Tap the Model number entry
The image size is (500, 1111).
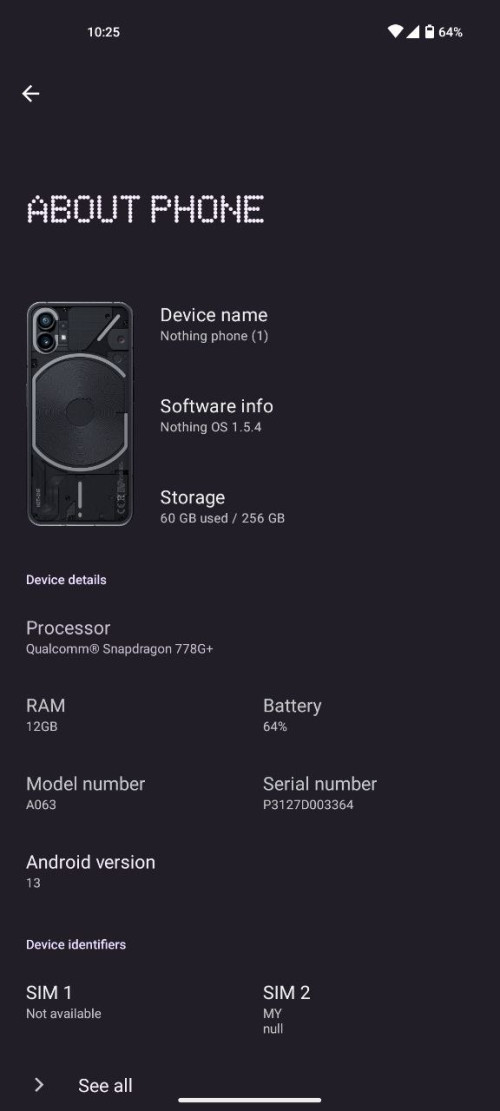(x=86, y=794)
